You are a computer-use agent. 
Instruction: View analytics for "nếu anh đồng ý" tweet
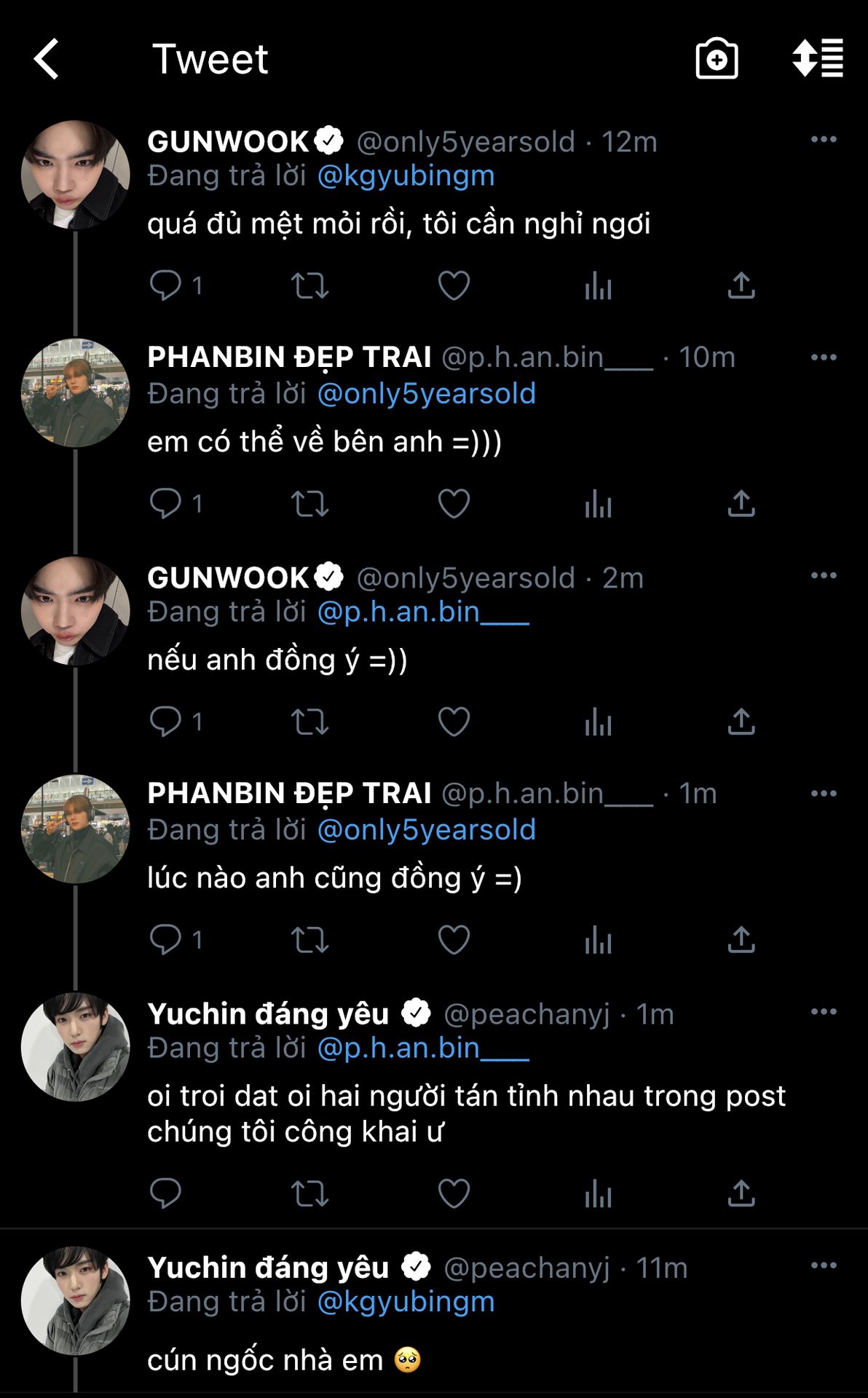tap(598, 722)
